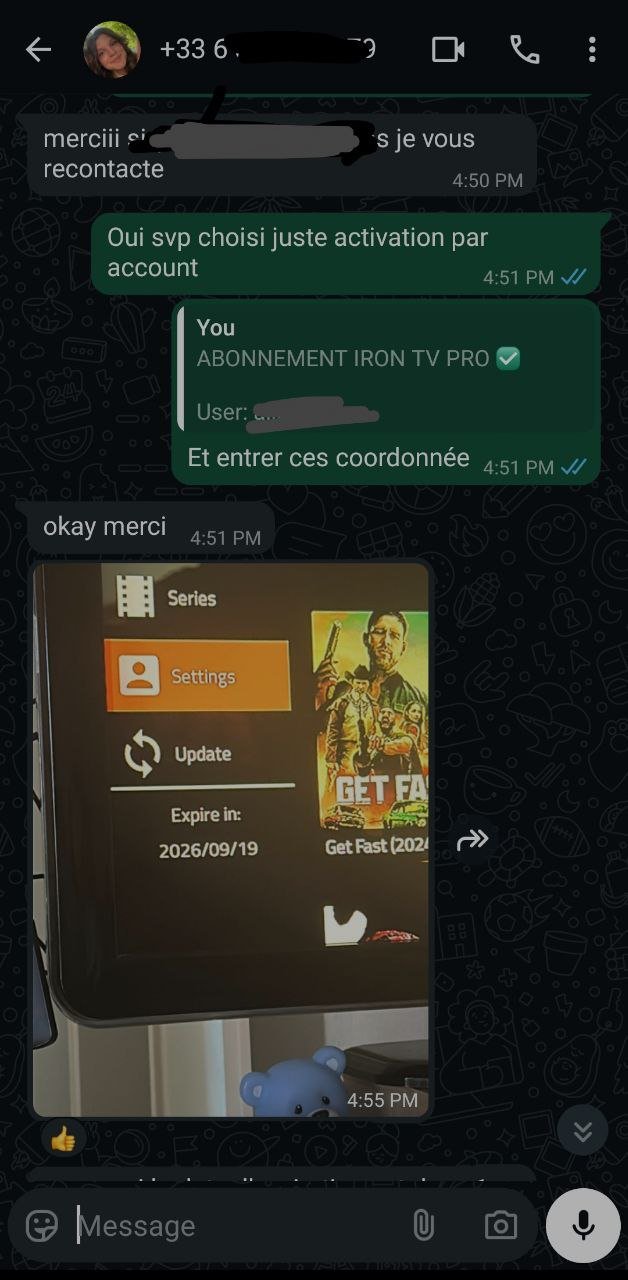Start a voice call
The width and height of the screenshot is (628, 1280).
point(524,49)
